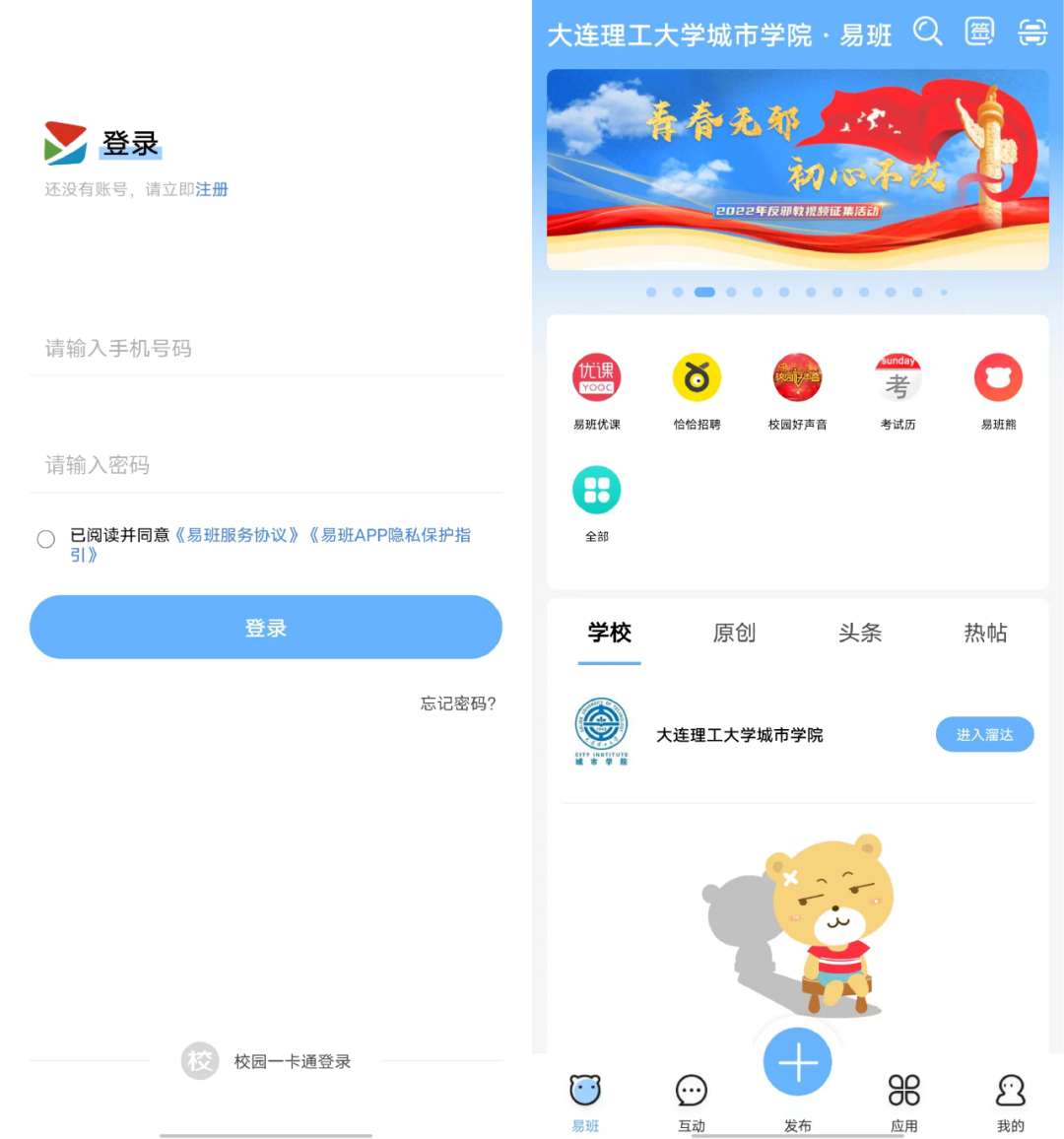Tap the blue 登录 button
The height and width of the screenshot is (1139, 1064).
coord(266,628)
